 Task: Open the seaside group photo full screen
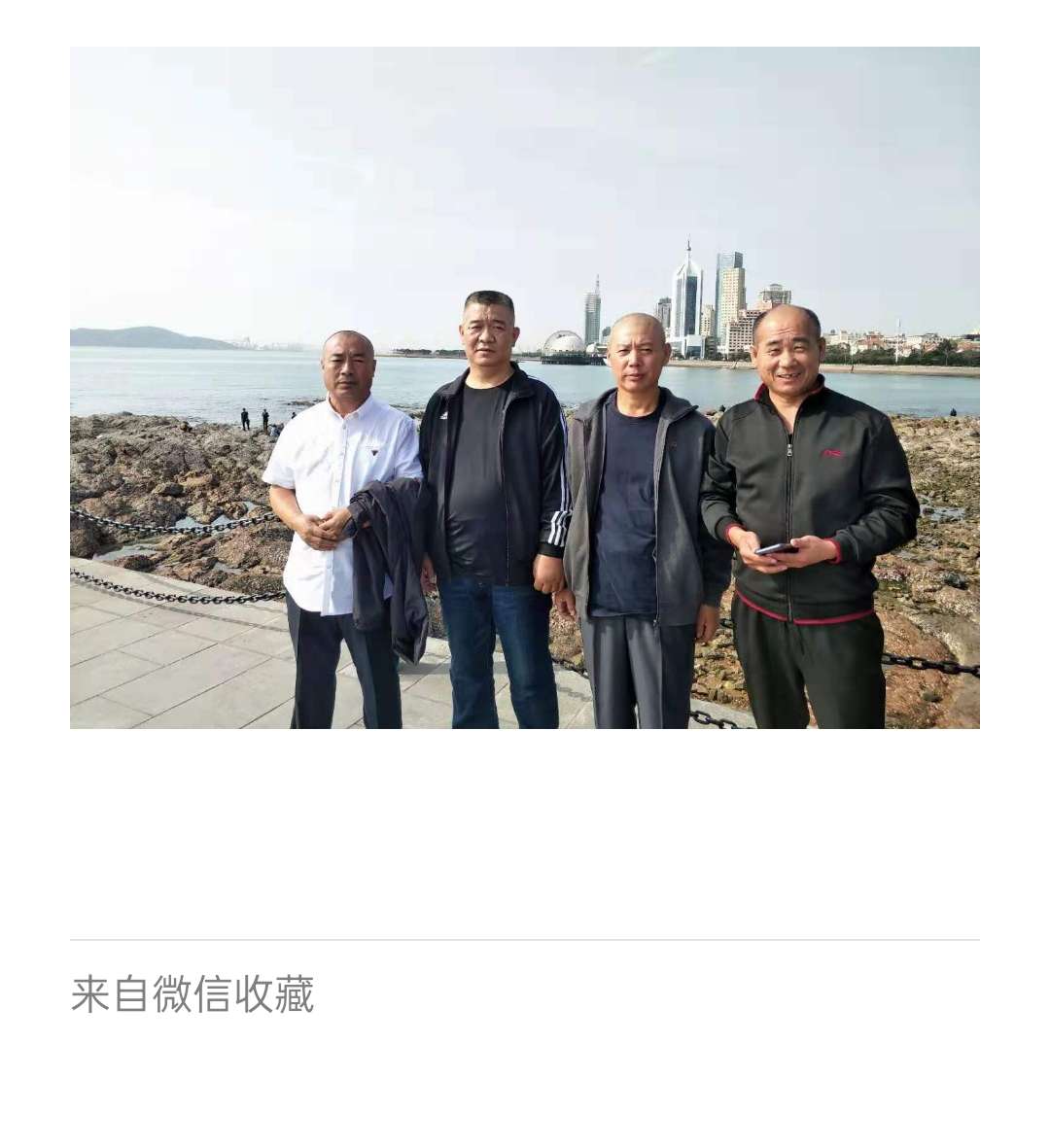click(525, 387)
